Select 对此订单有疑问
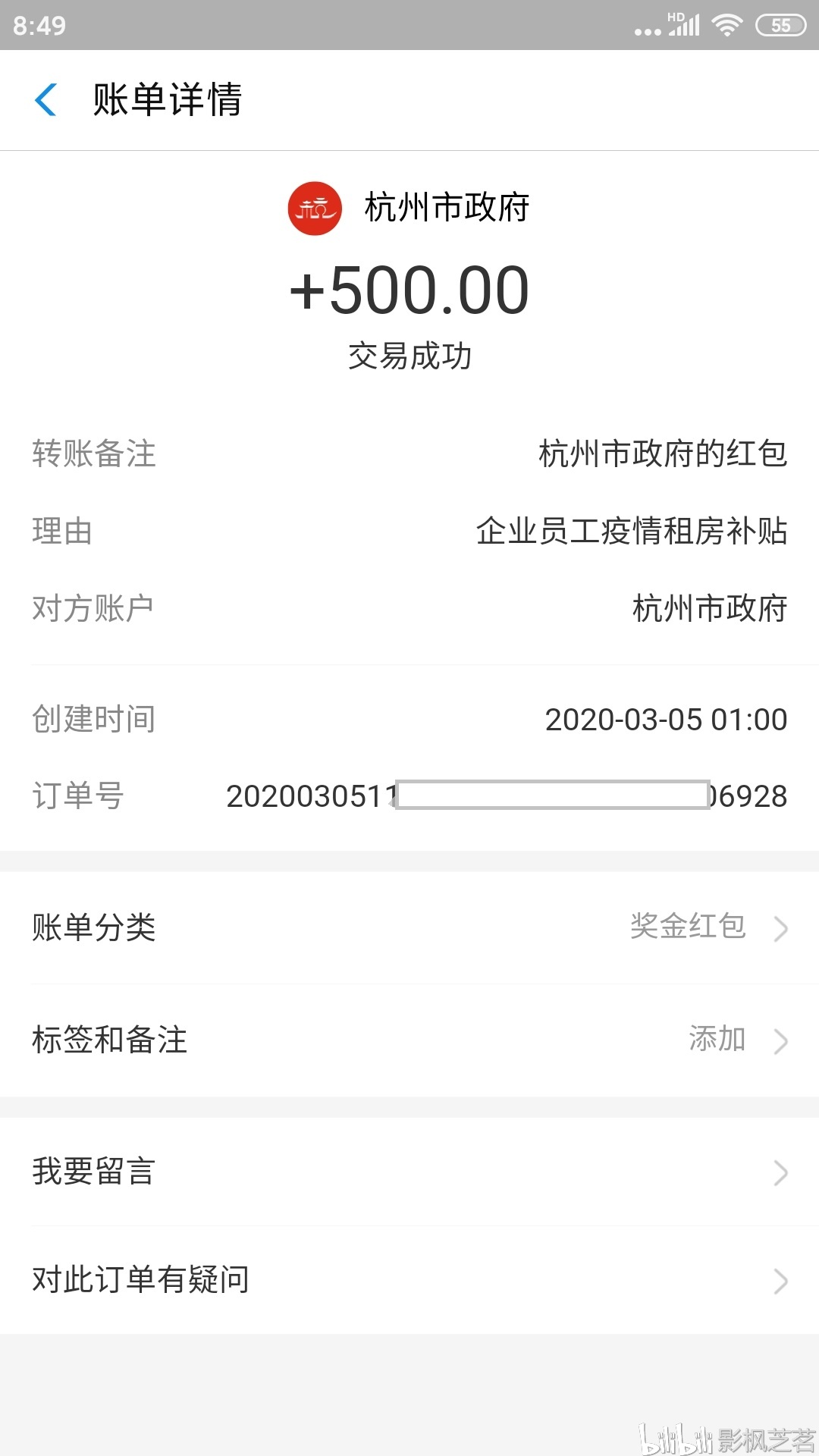819x1456 pixels. [409, 1280]
